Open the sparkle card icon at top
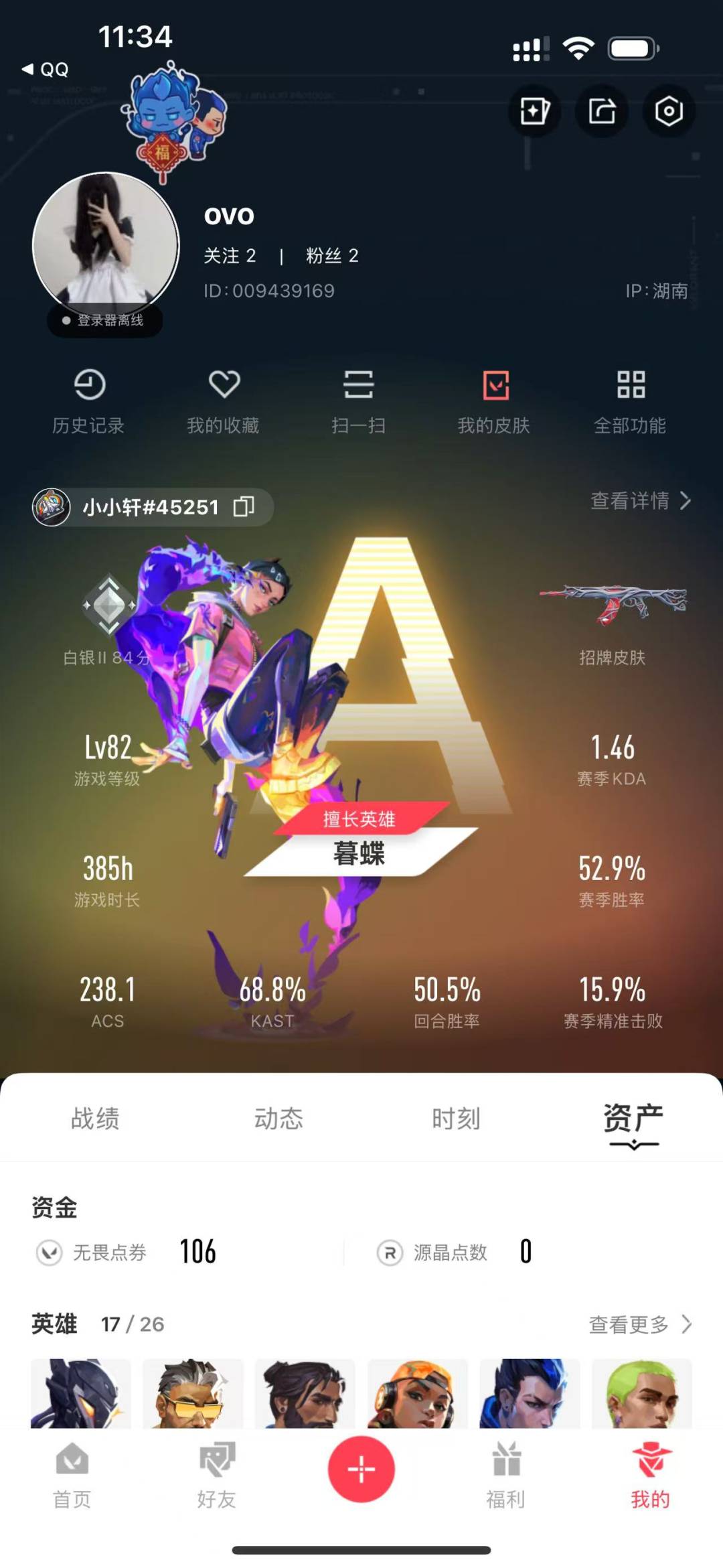 (x=534, y=111)
